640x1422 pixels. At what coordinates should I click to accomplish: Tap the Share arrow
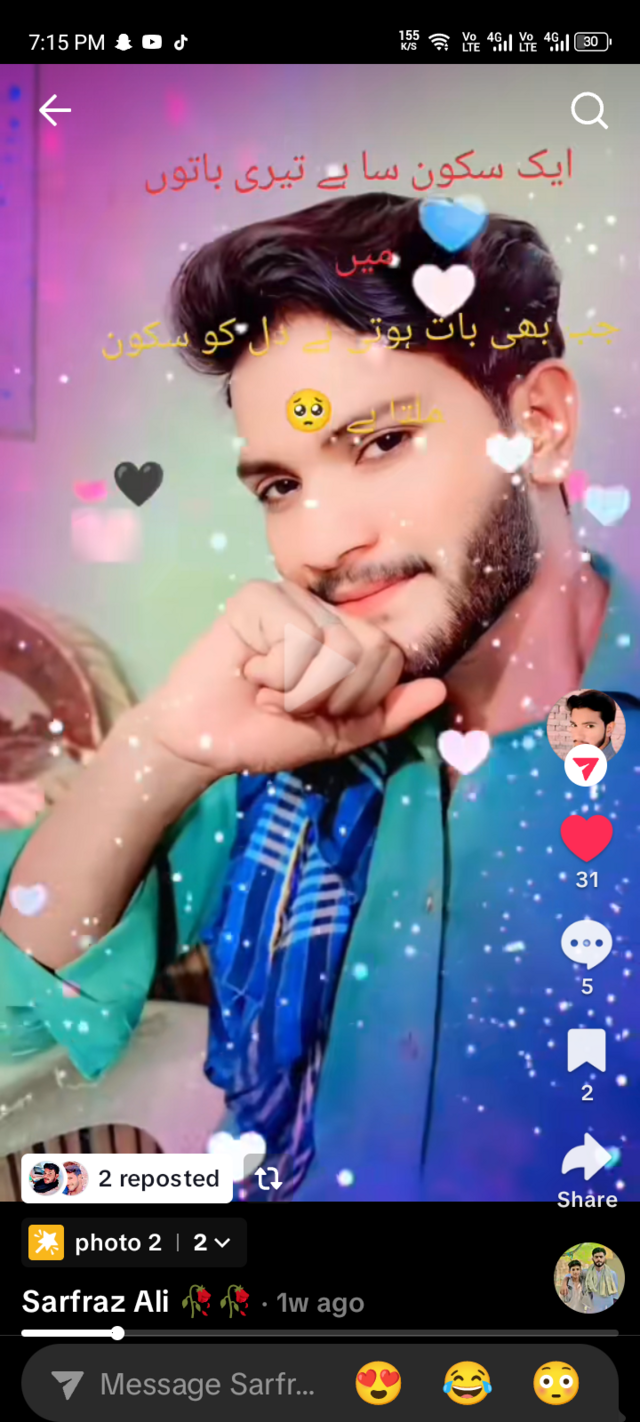pos(587,1160)
